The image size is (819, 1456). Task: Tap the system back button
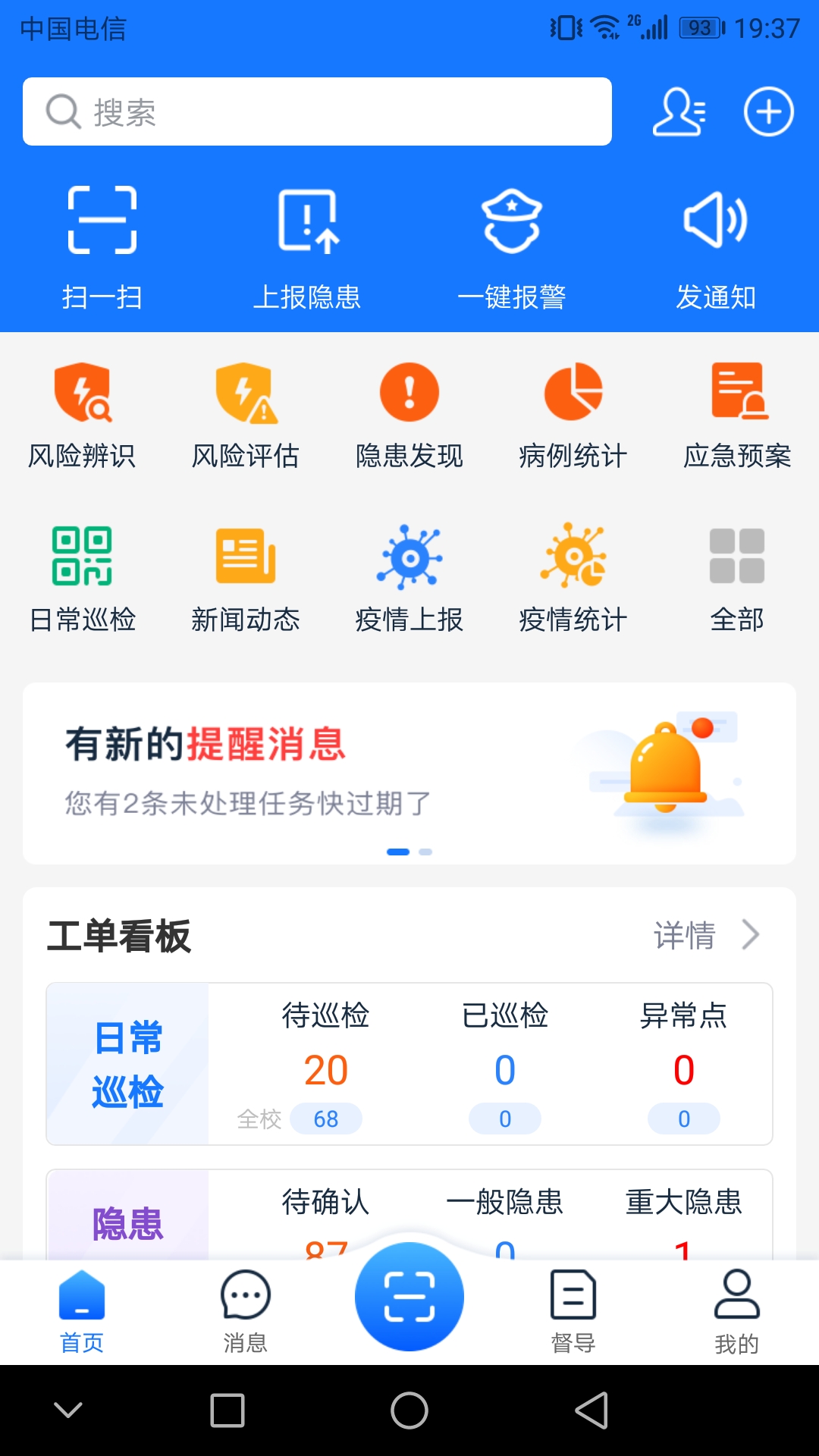(591, 1410)
